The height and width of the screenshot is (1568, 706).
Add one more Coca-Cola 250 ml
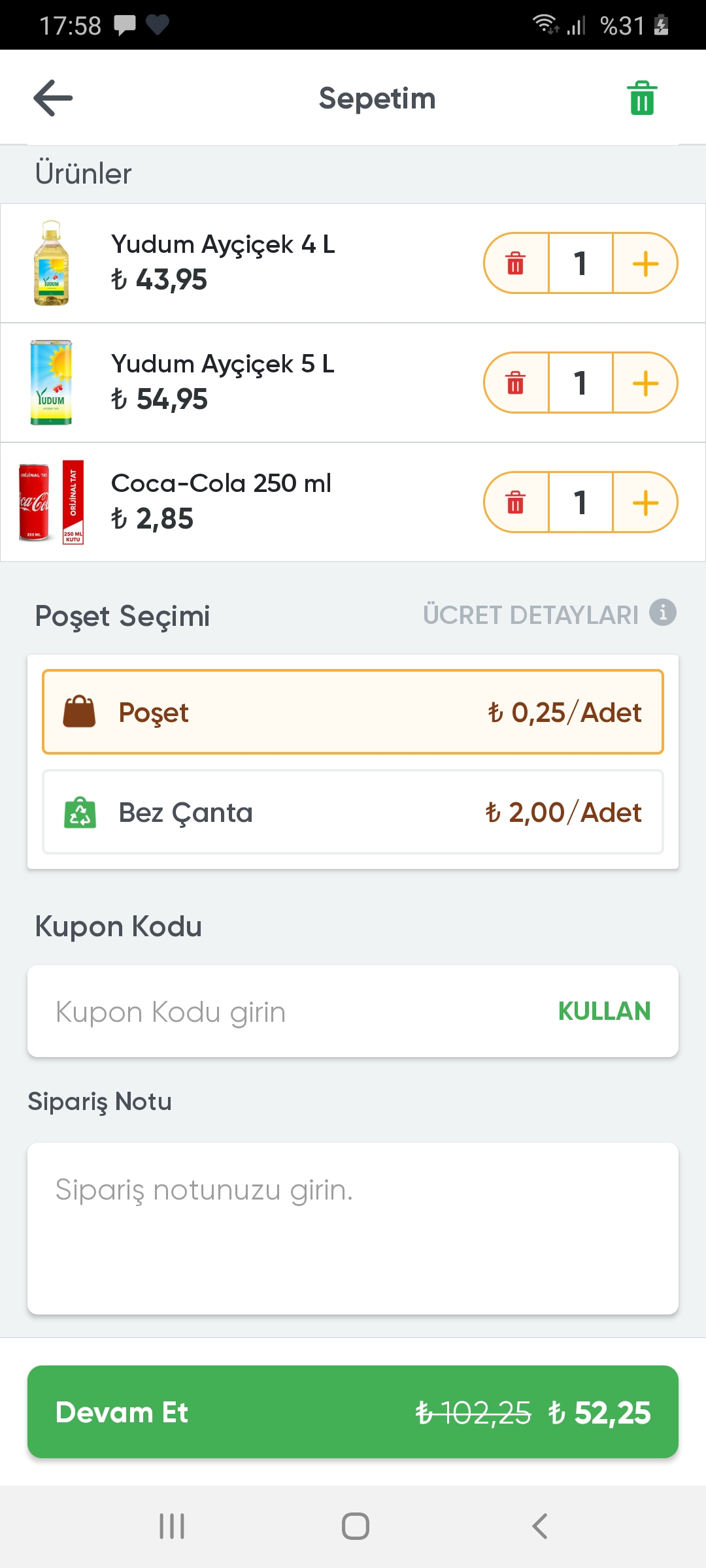[x=645, y=502]
